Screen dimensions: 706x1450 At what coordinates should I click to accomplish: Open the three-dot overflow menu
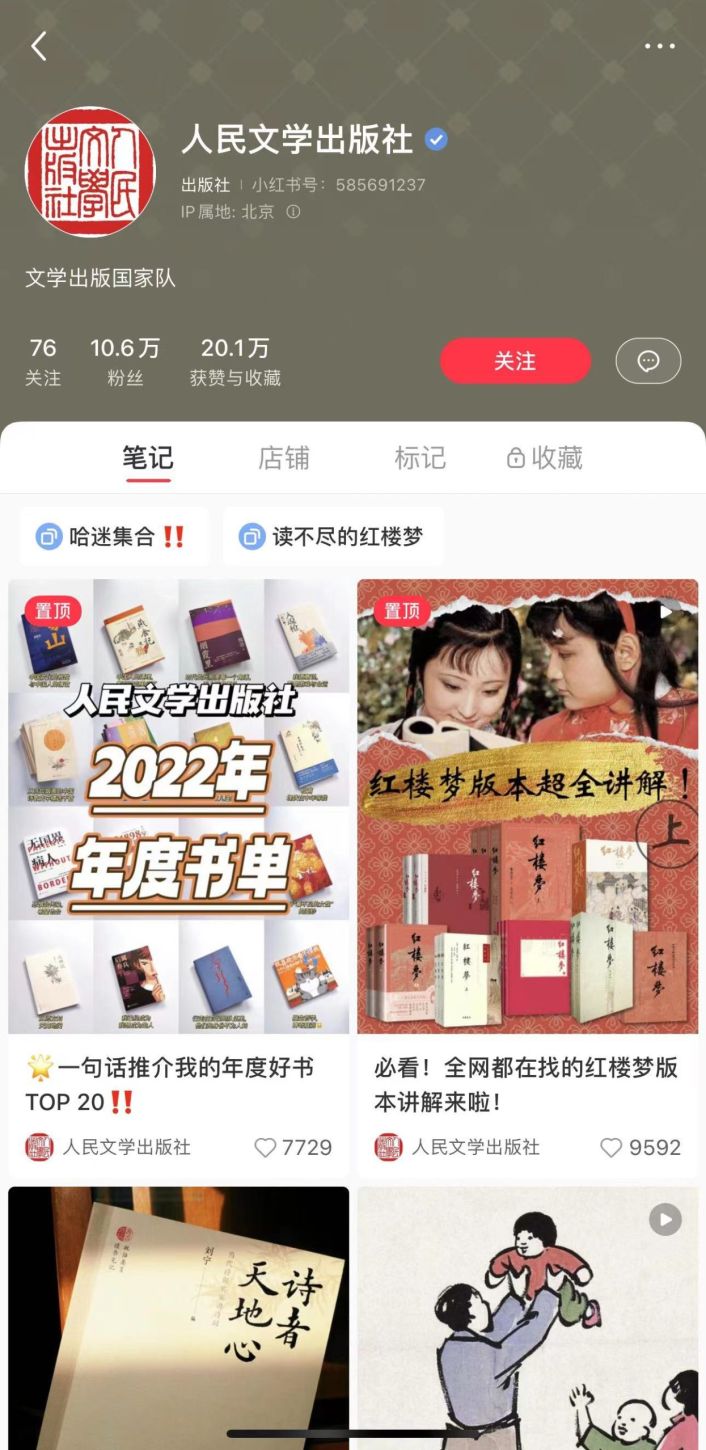[659, 46]
